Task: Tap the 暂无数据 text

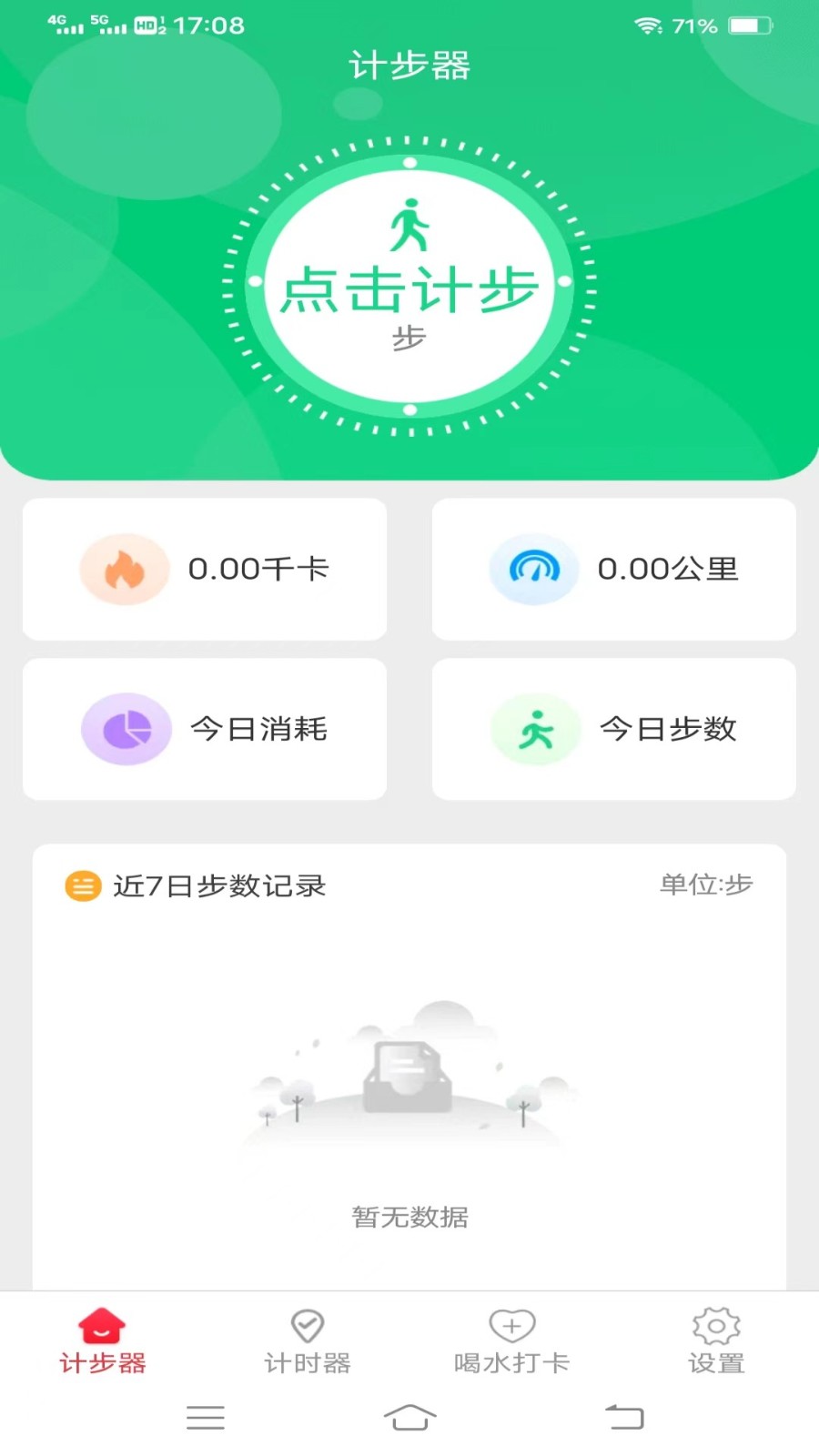Action: pyautogui.click(x=409, y=1217)
